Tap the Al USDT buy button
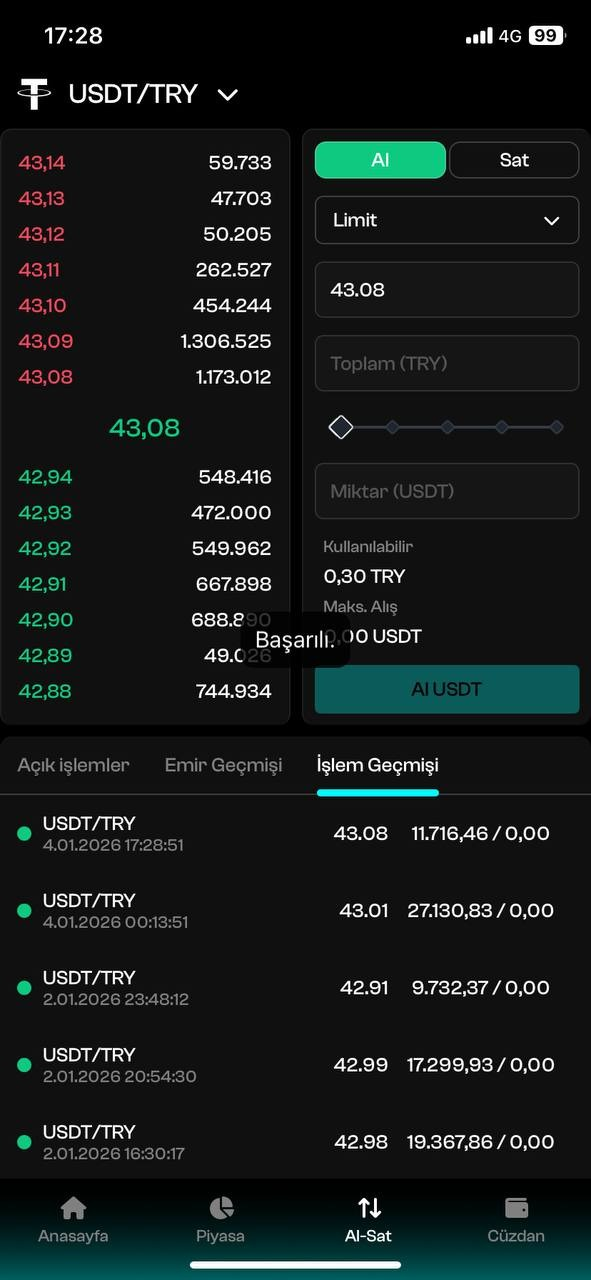 click(447, 689)
